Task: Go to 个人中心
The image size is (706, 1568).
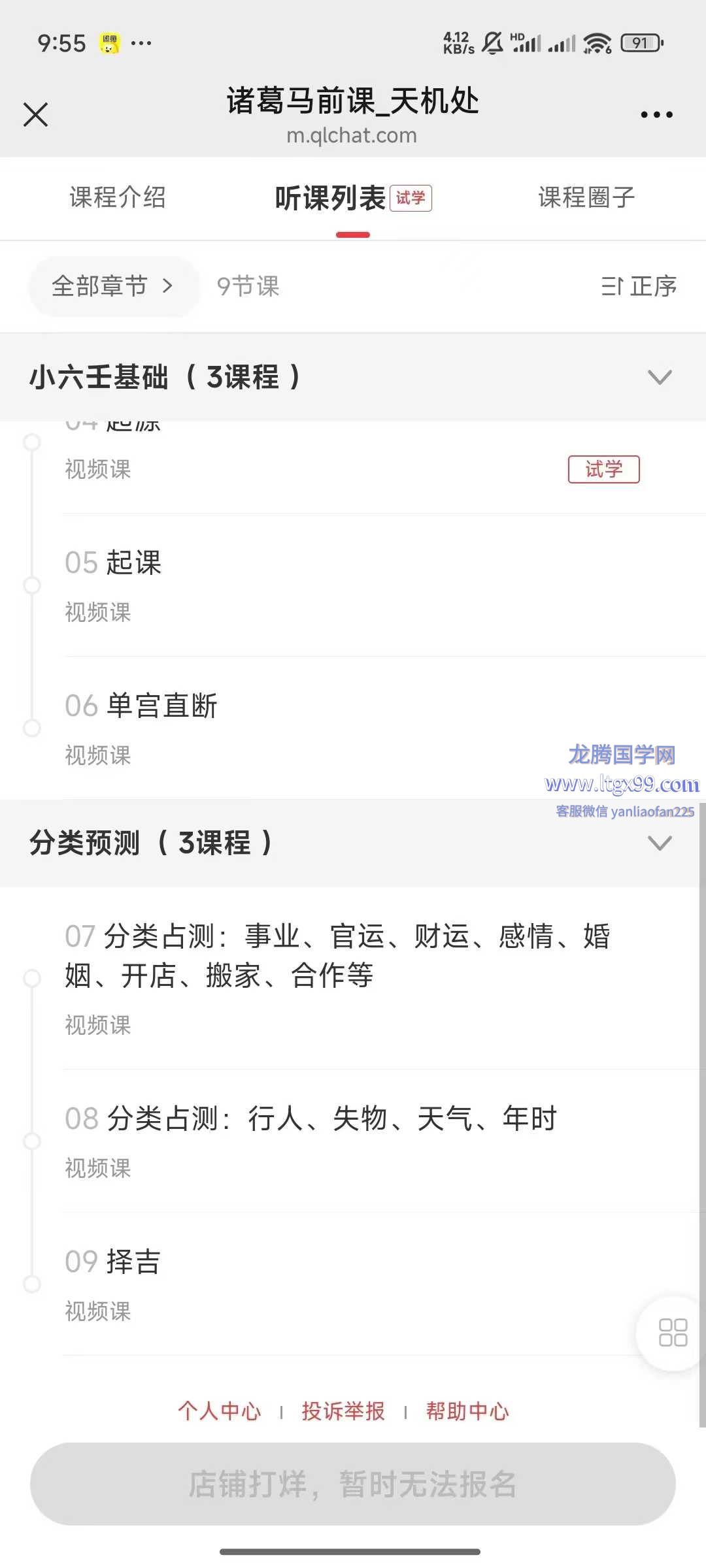Action: (220, 1411)
